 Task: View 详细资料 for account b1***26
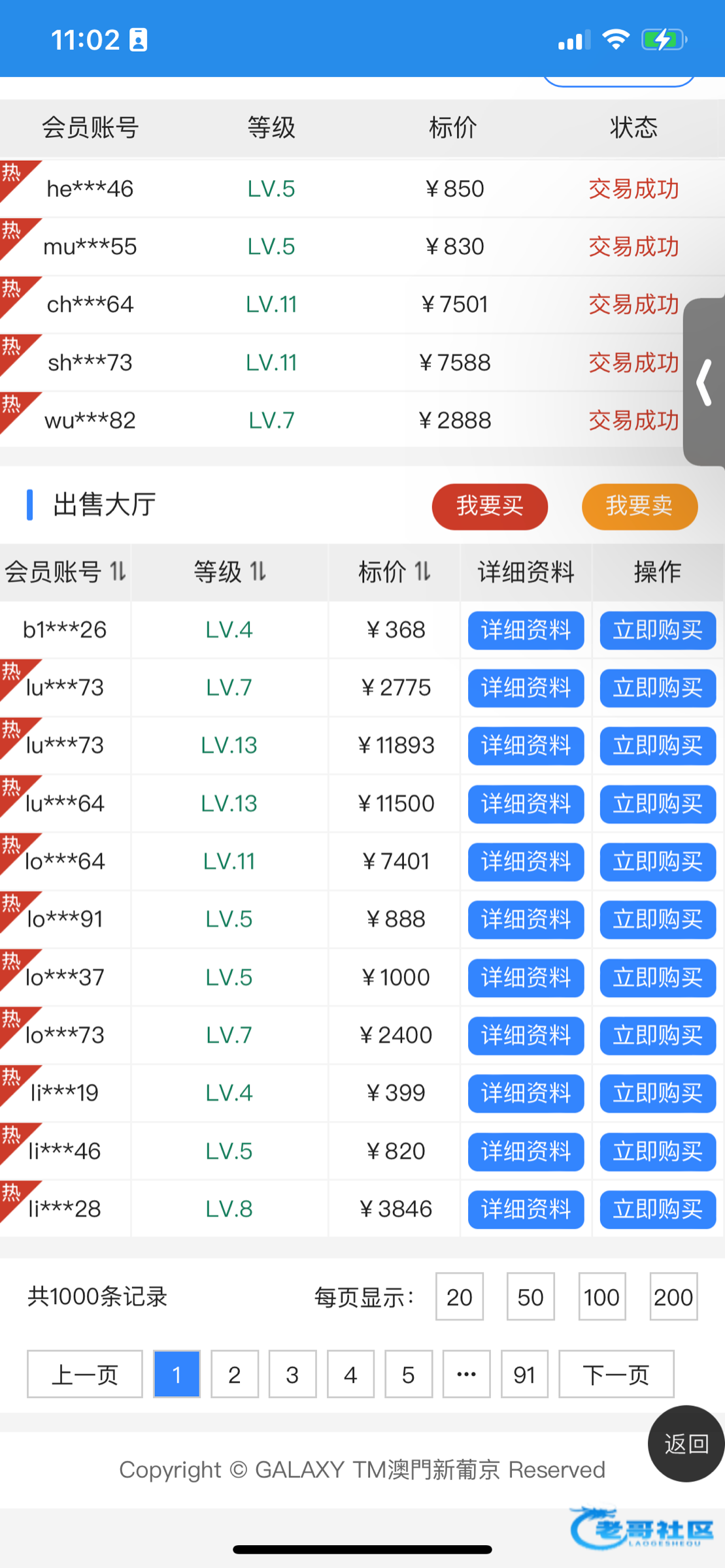tap(526, 630)
